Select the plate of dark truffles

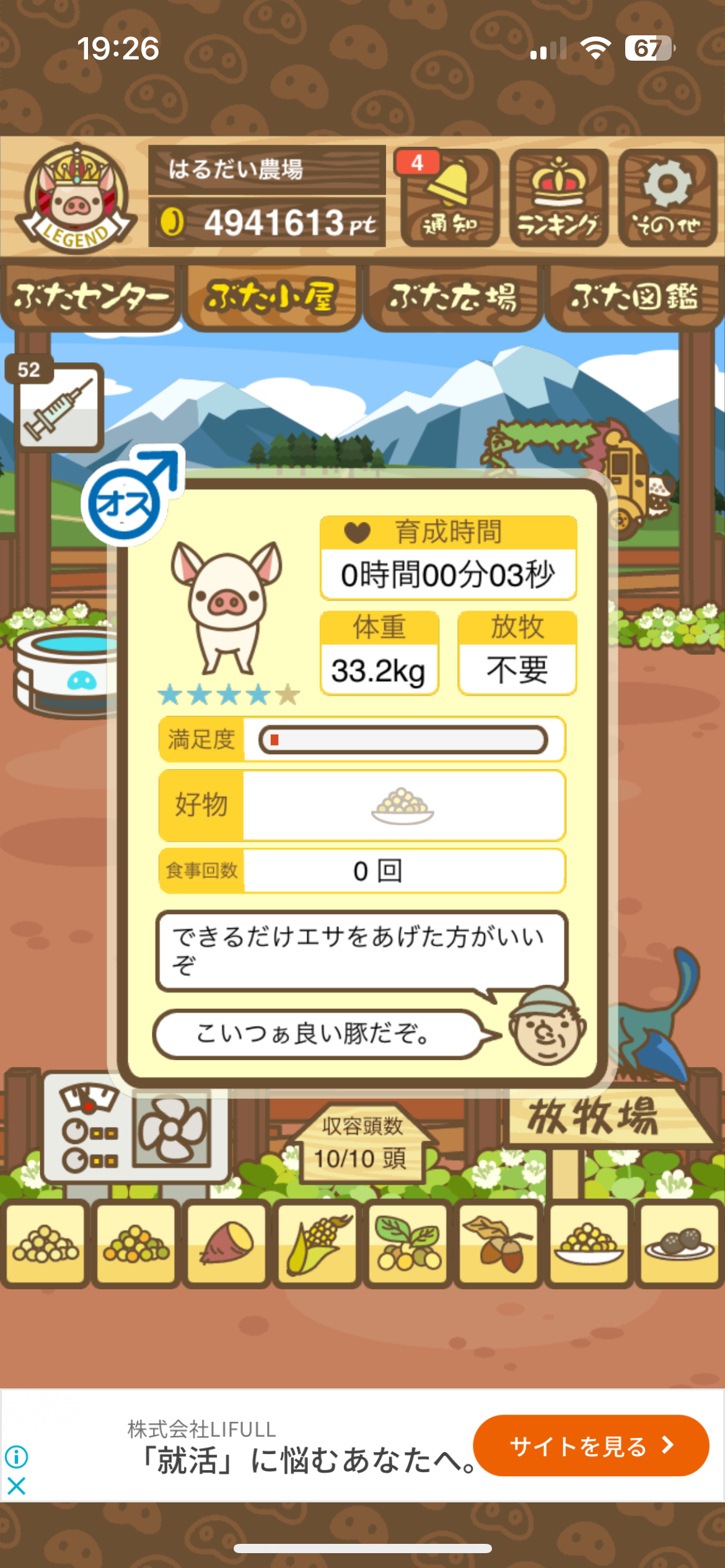(x=679, y=1244)
